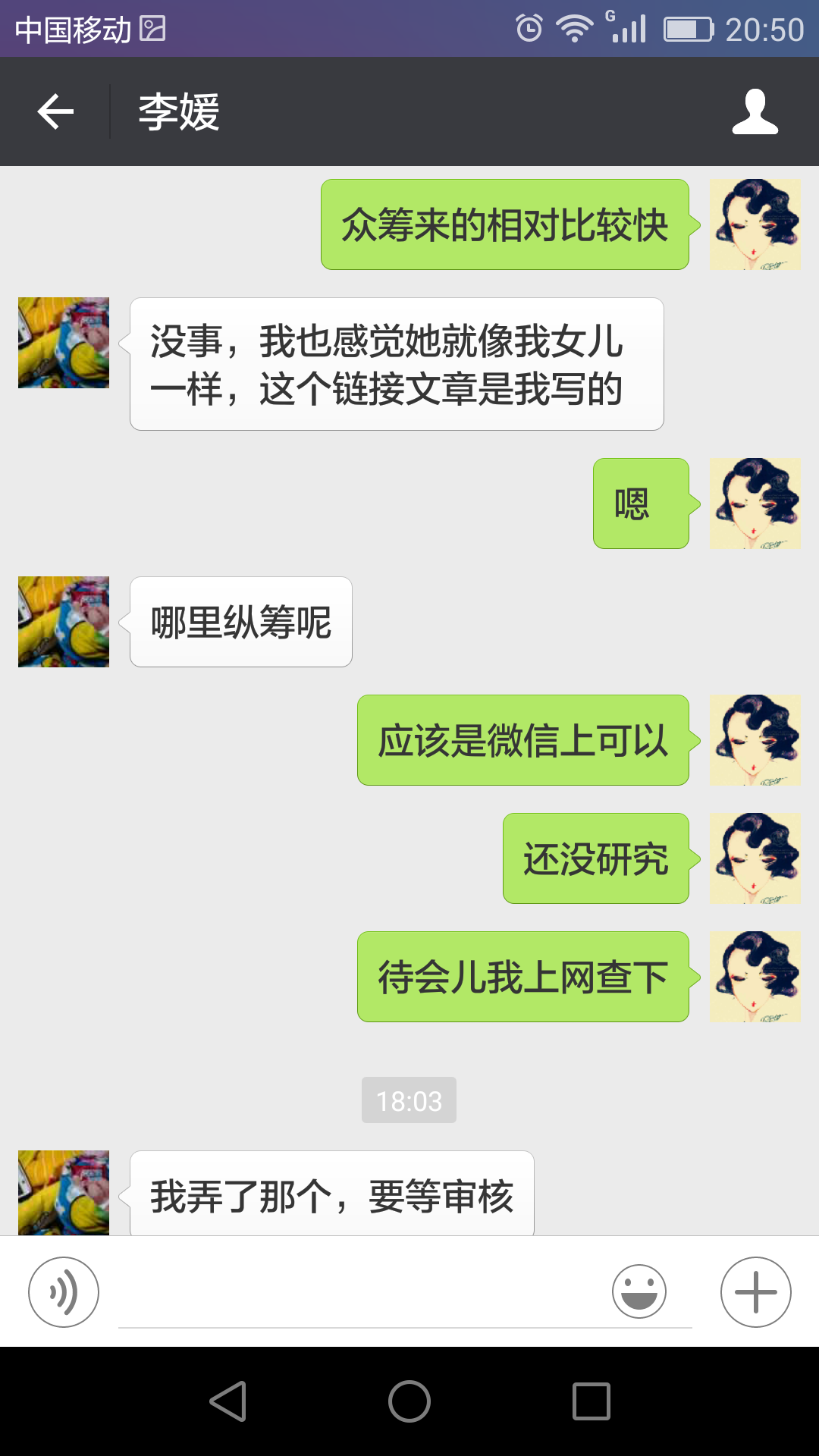The image size is (819, 1456).
Task: View 李媛's avatar beside 哪里纵筹呢
Action: click(64, 622)
